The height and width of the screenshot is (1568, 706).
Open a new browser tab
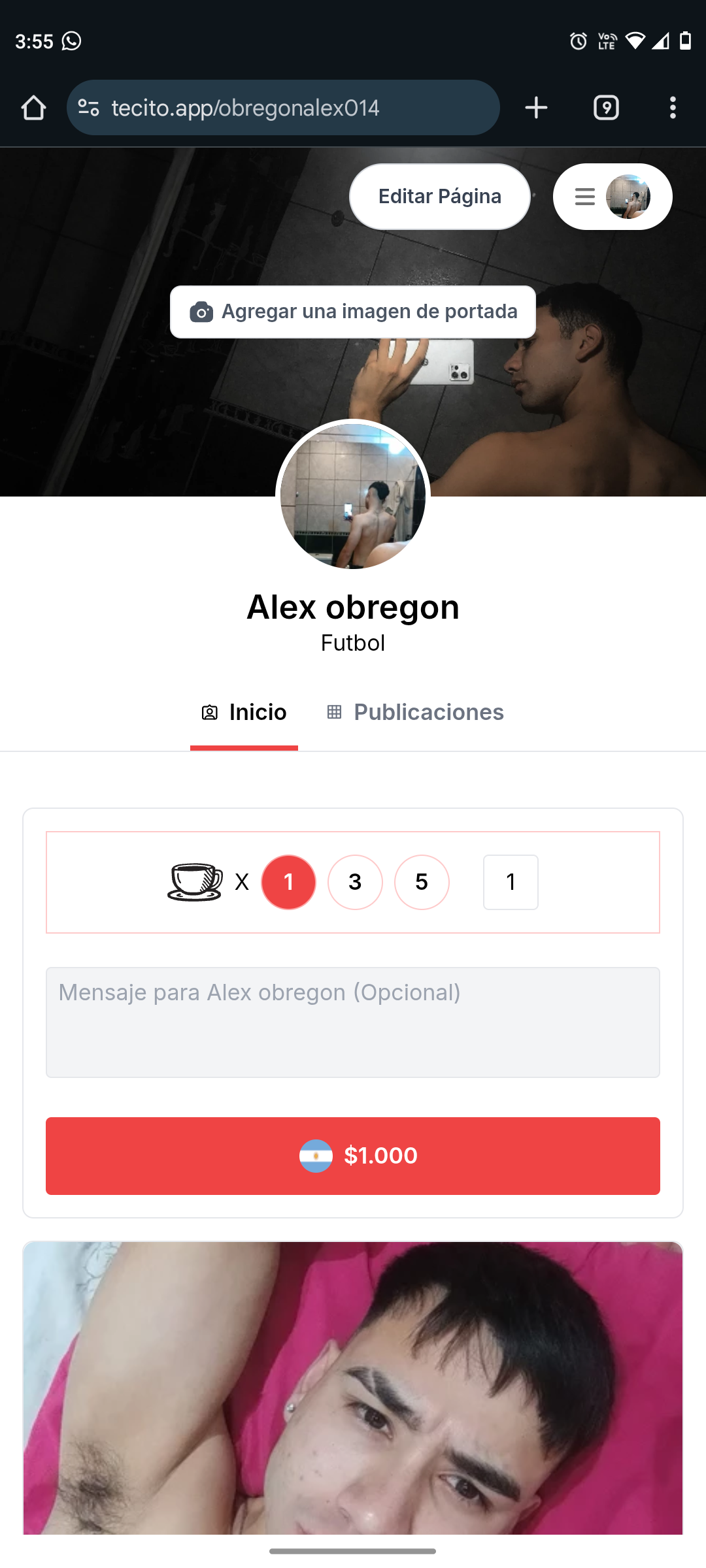(536, 108)
